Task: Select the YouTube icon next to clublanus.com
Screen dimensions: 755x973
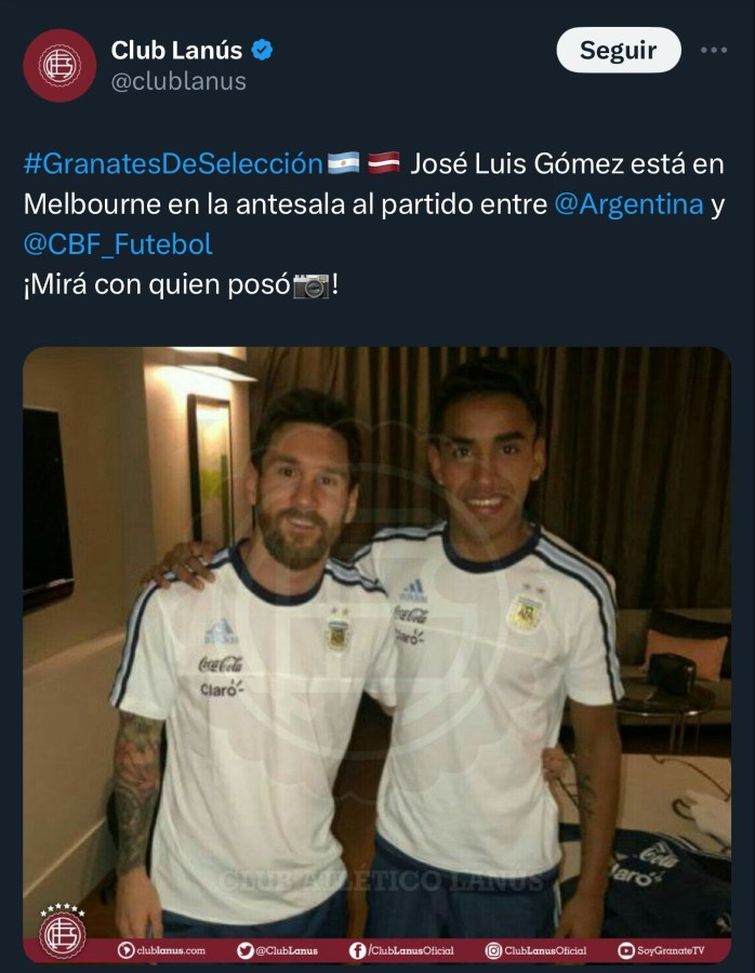Action: [x=124, y=950]
